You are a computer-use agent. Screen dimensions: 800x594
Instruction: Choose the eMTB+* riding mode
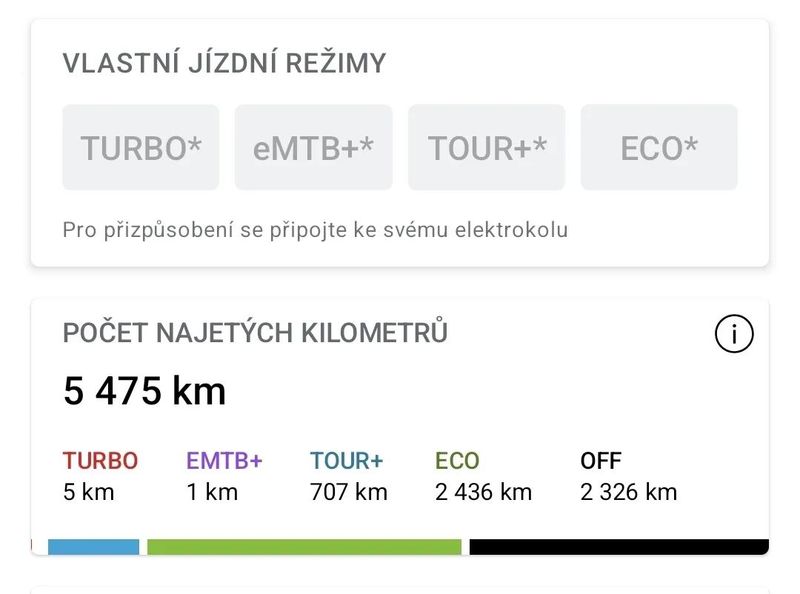[x=313, y=148]
